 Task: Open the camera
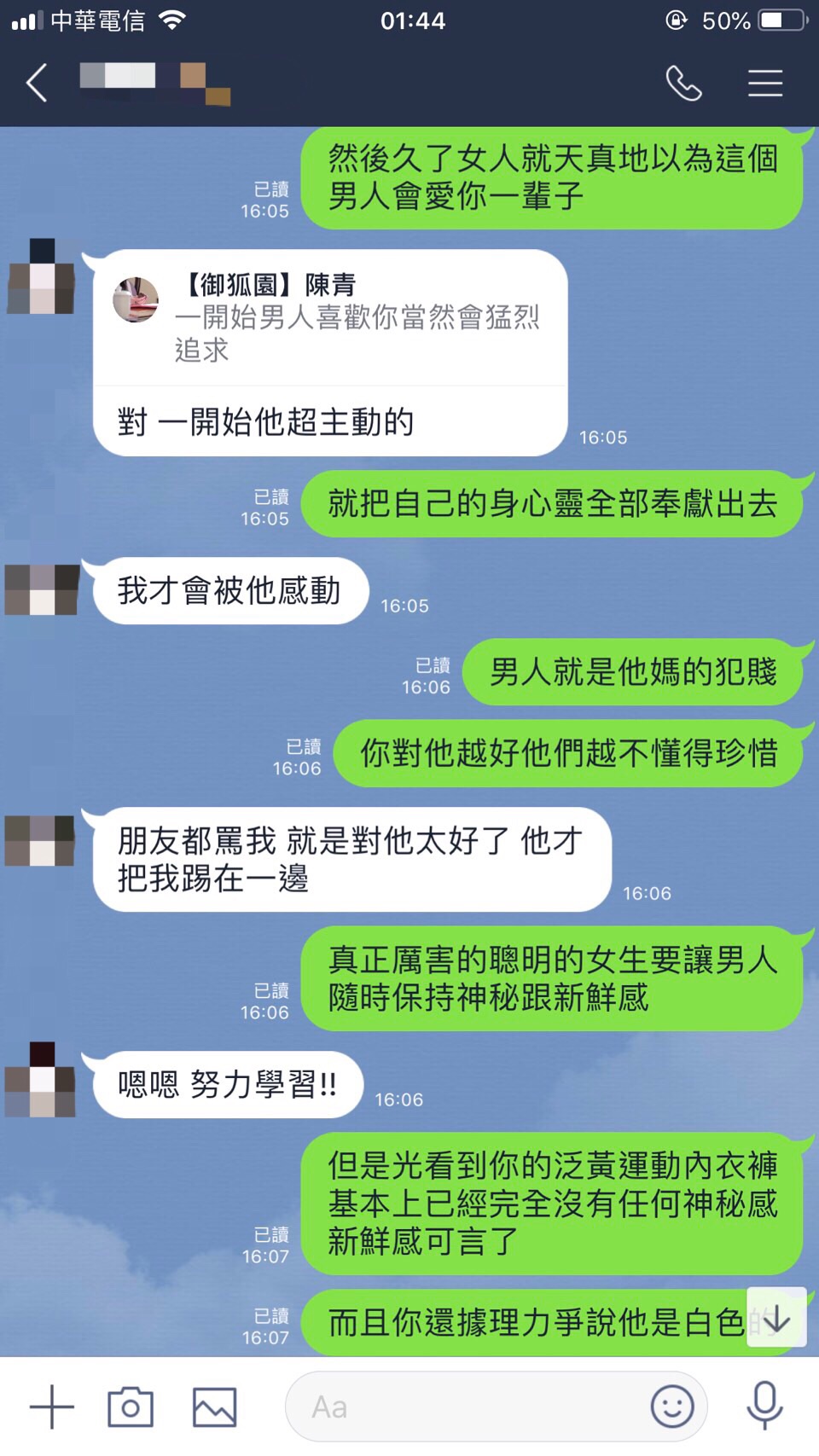pyautogui.click(x=131, y=1407)
